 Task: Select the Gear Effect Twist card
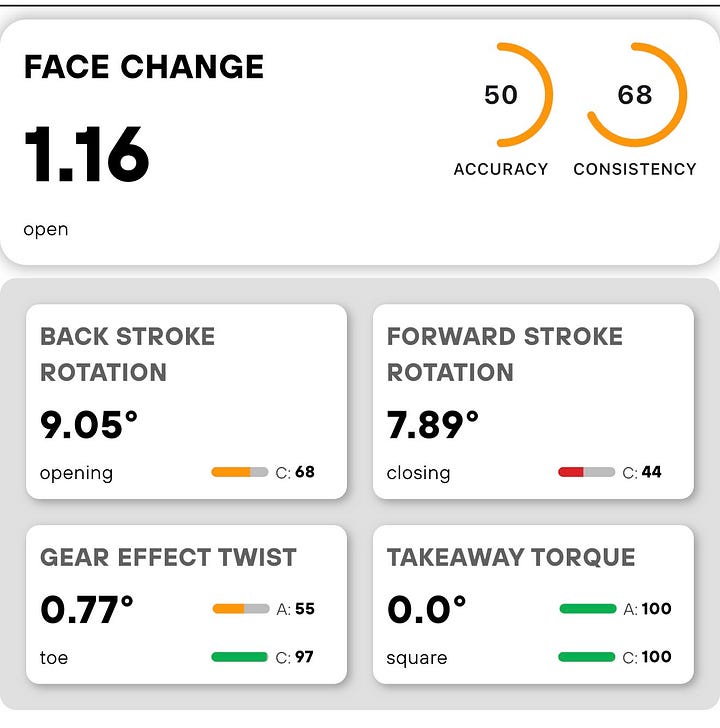click(186, 604)
